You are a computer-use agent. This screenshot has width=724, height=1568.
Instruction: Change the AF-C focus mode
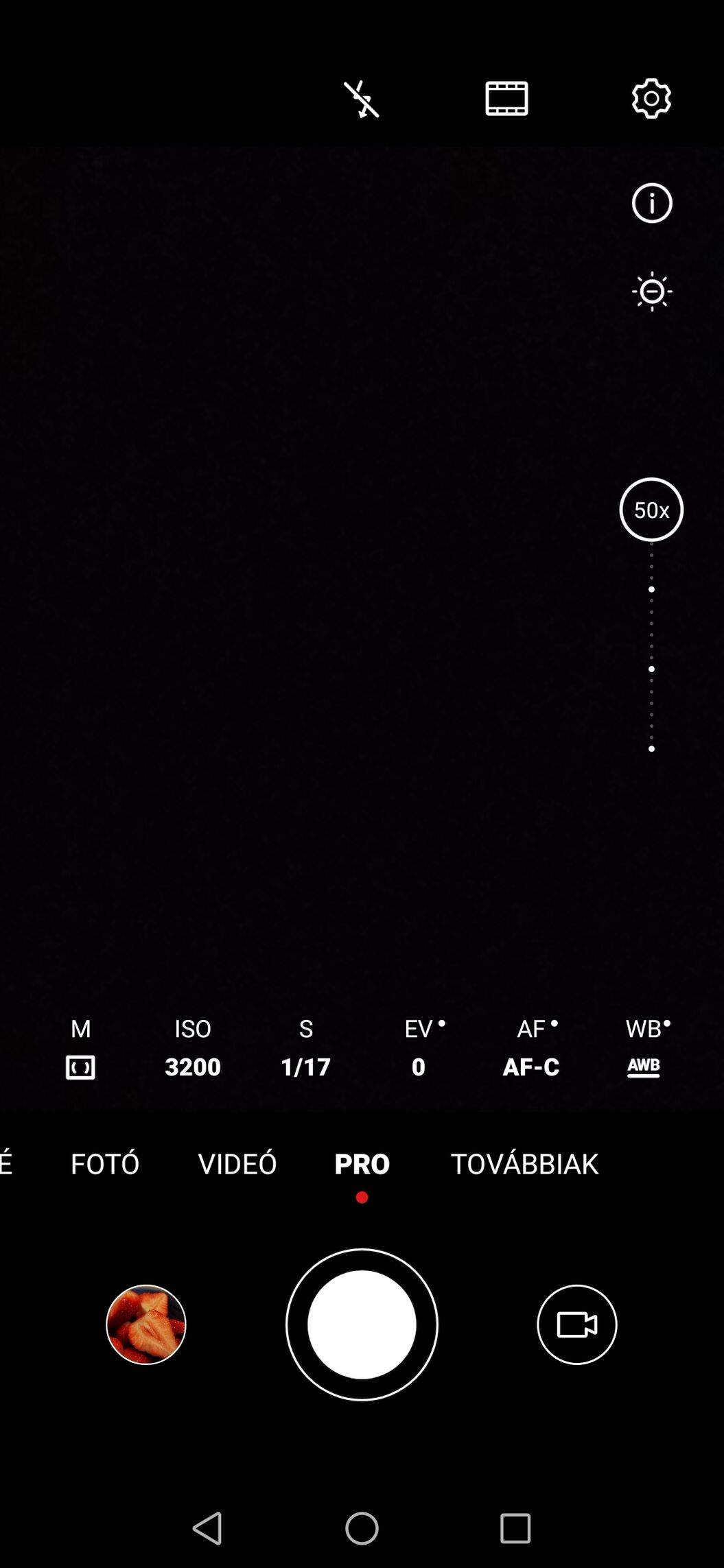click(x=531, y=1048)
